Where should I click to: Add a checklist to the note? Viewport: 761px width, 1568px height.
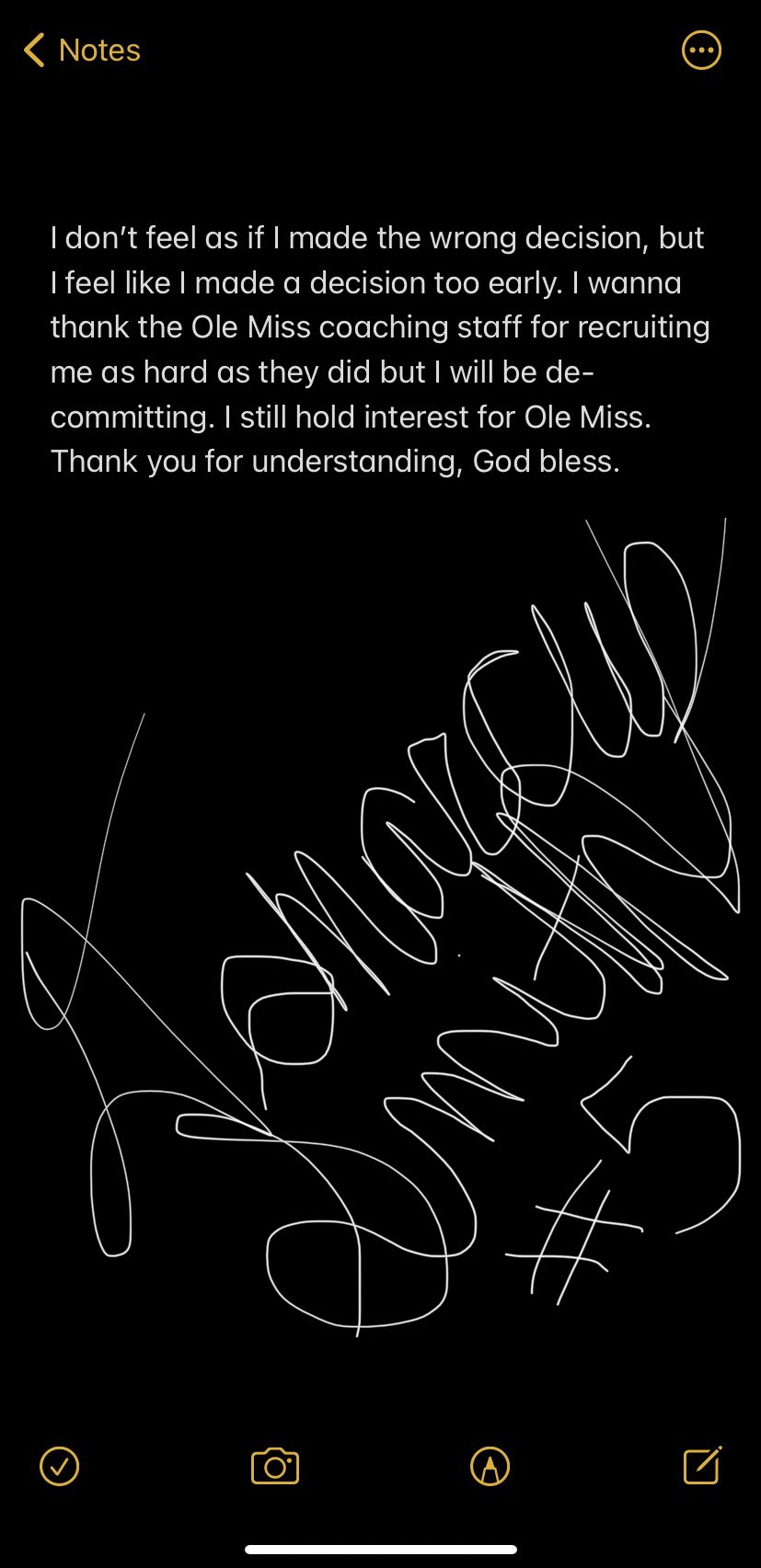60,1466
